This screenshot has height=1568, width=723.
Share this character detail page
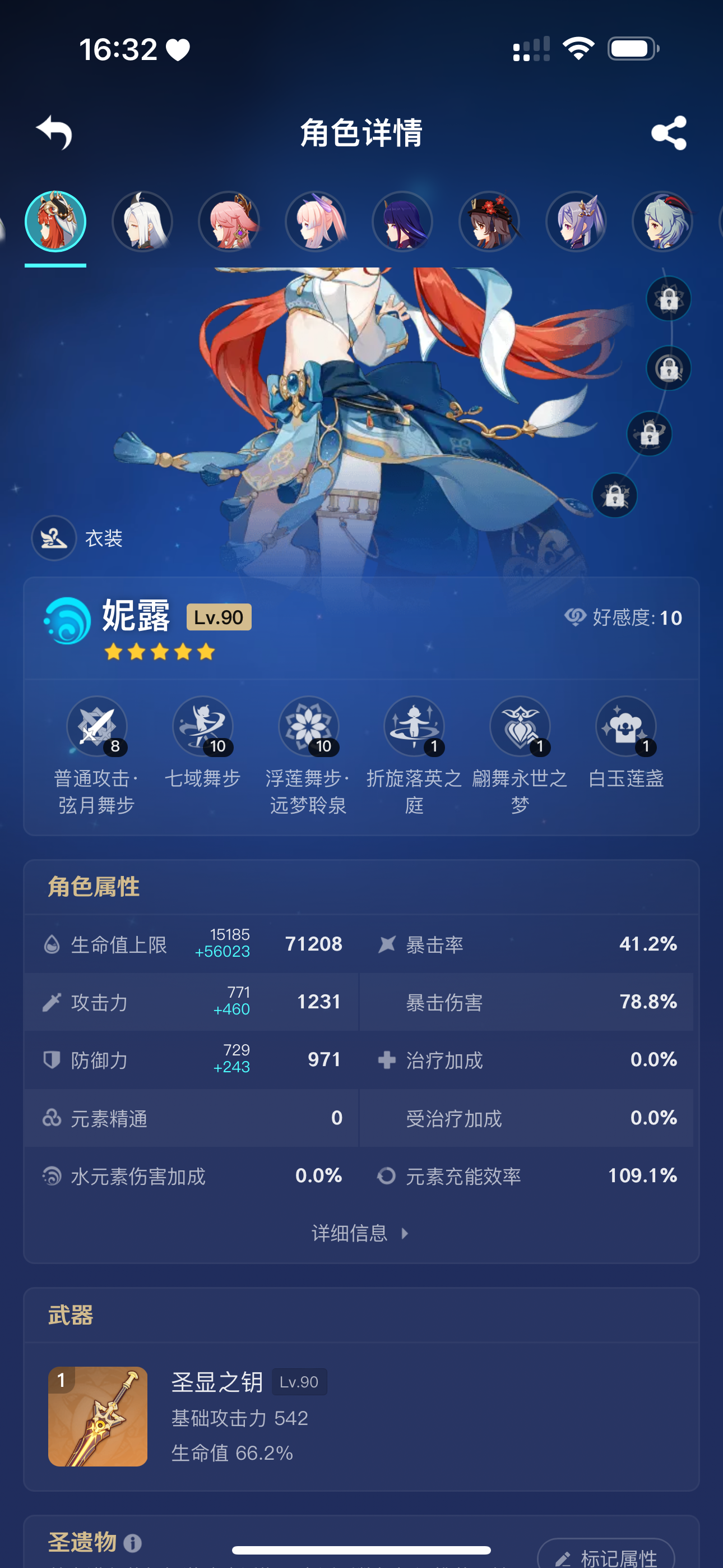coord(669,133)
